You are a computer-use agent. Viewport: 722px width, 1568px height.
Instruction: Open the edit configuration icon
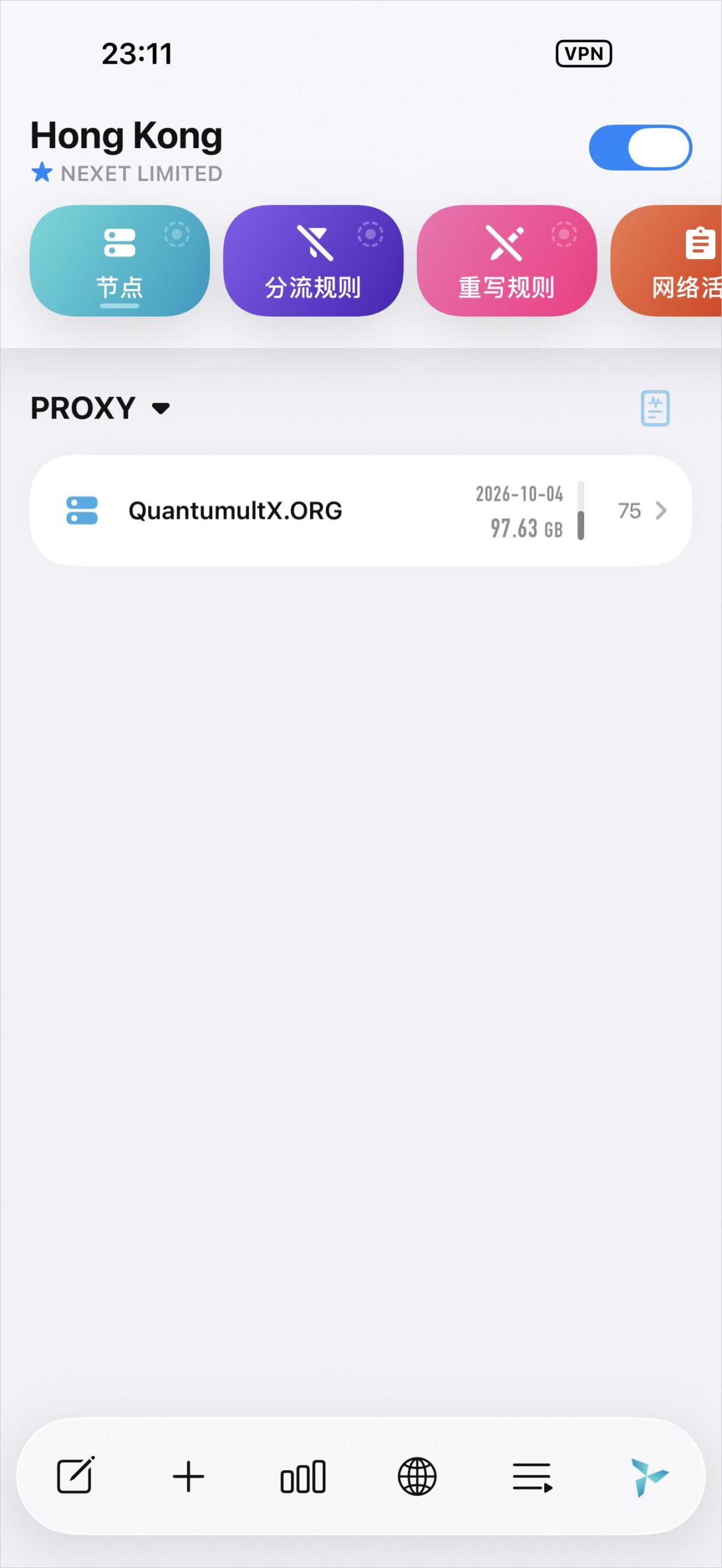click(x=75, y=1476)
